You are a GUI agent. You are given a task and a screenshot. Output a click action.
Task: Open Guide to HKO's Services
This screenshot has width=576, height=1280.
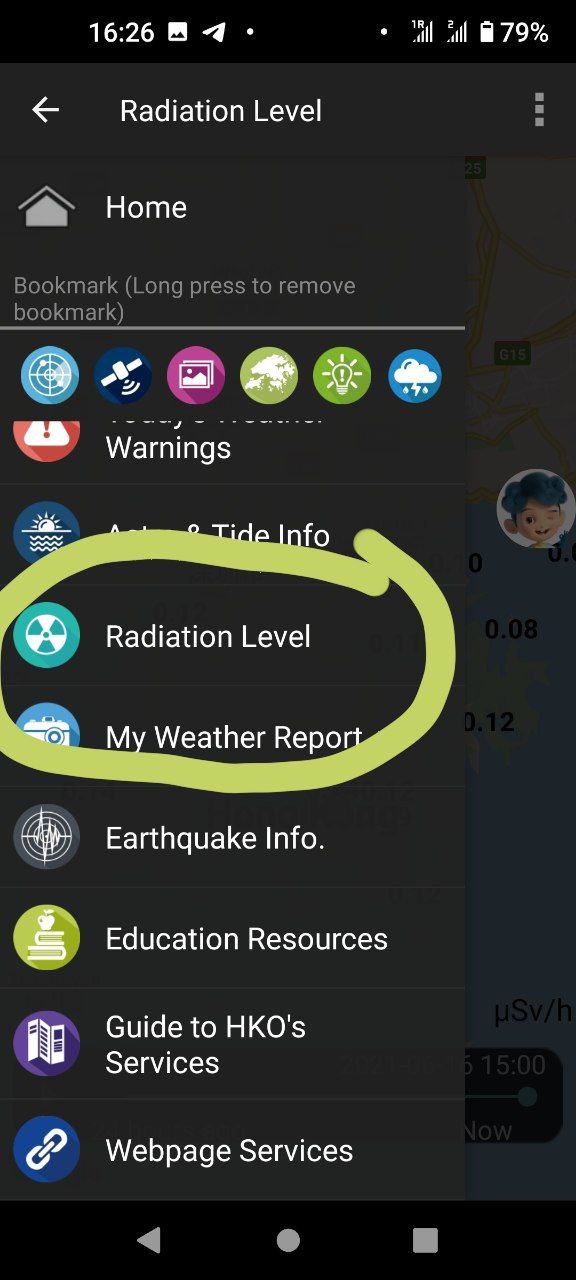(x=232, y=1044)
